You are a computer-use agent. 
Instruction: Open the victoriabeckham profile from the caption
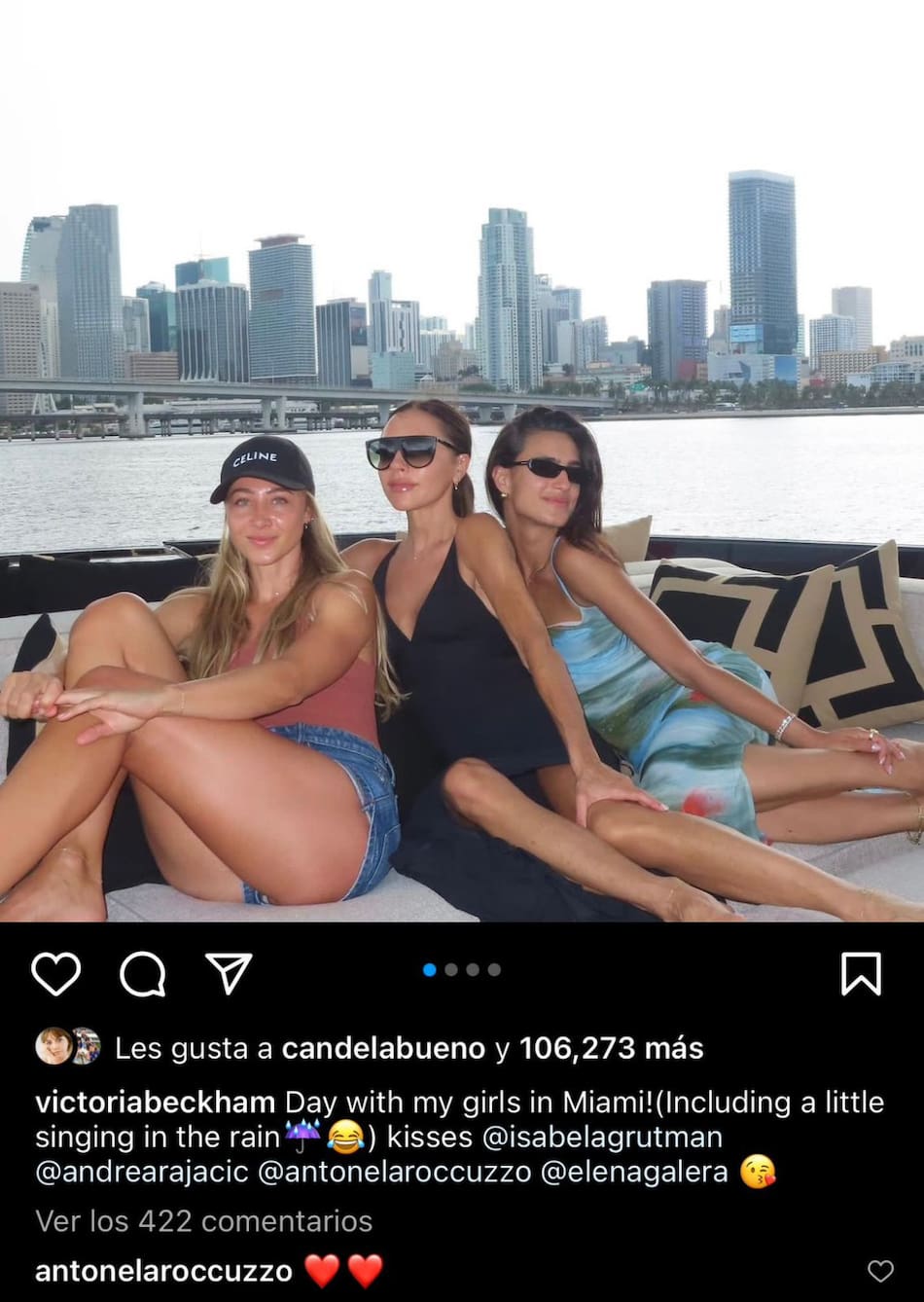(156, 1103)
